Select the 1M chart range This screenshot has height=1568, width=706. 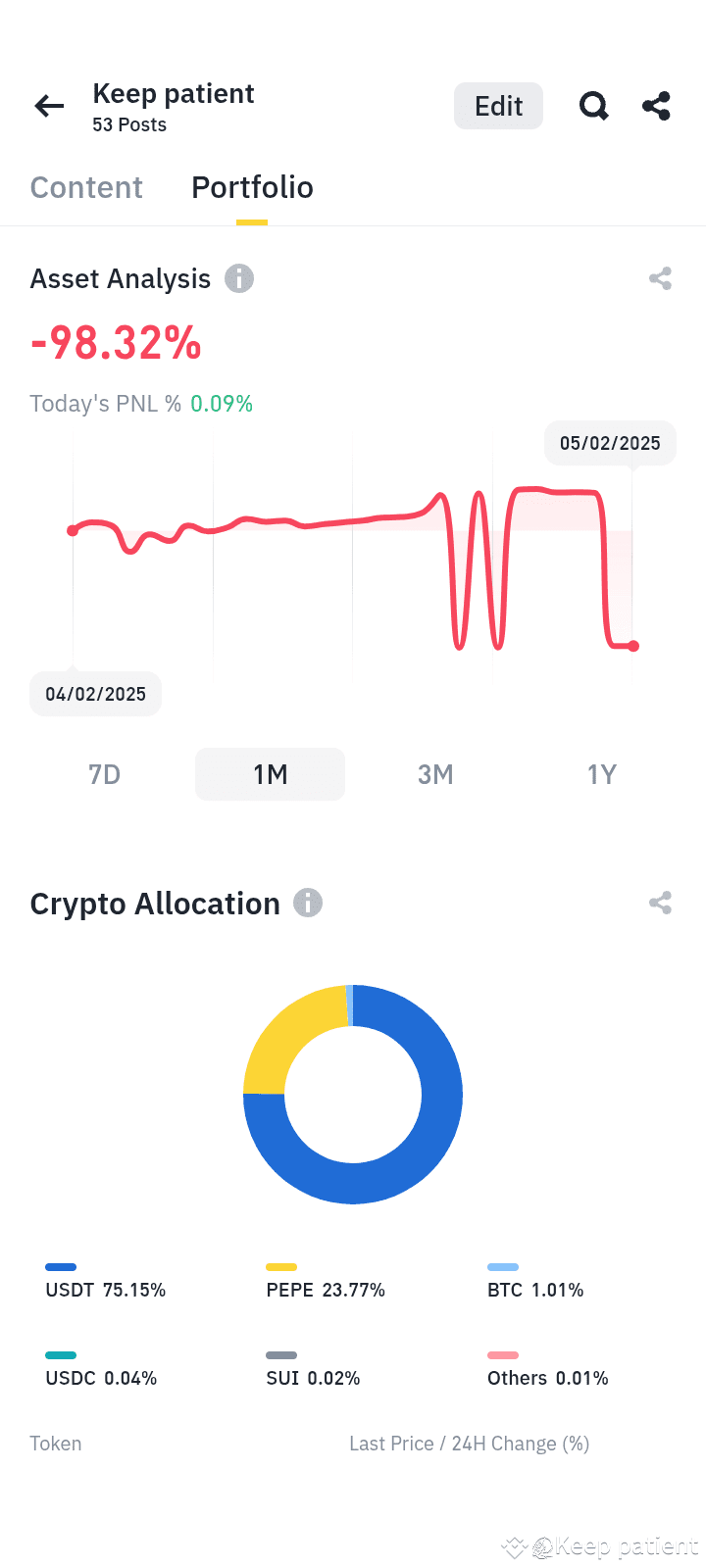click(x=270, y=774)
